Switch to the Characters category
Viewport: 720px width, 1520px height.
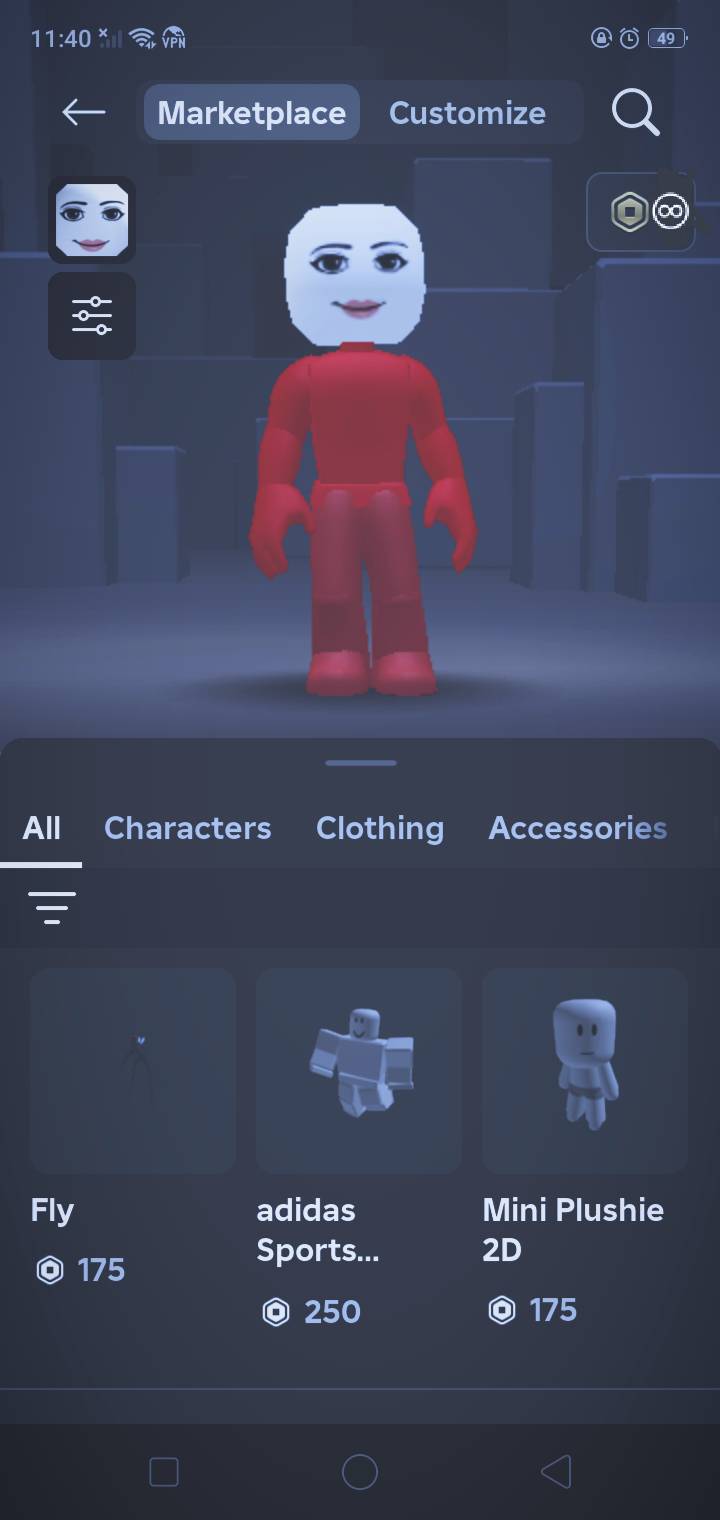point(188,828)
